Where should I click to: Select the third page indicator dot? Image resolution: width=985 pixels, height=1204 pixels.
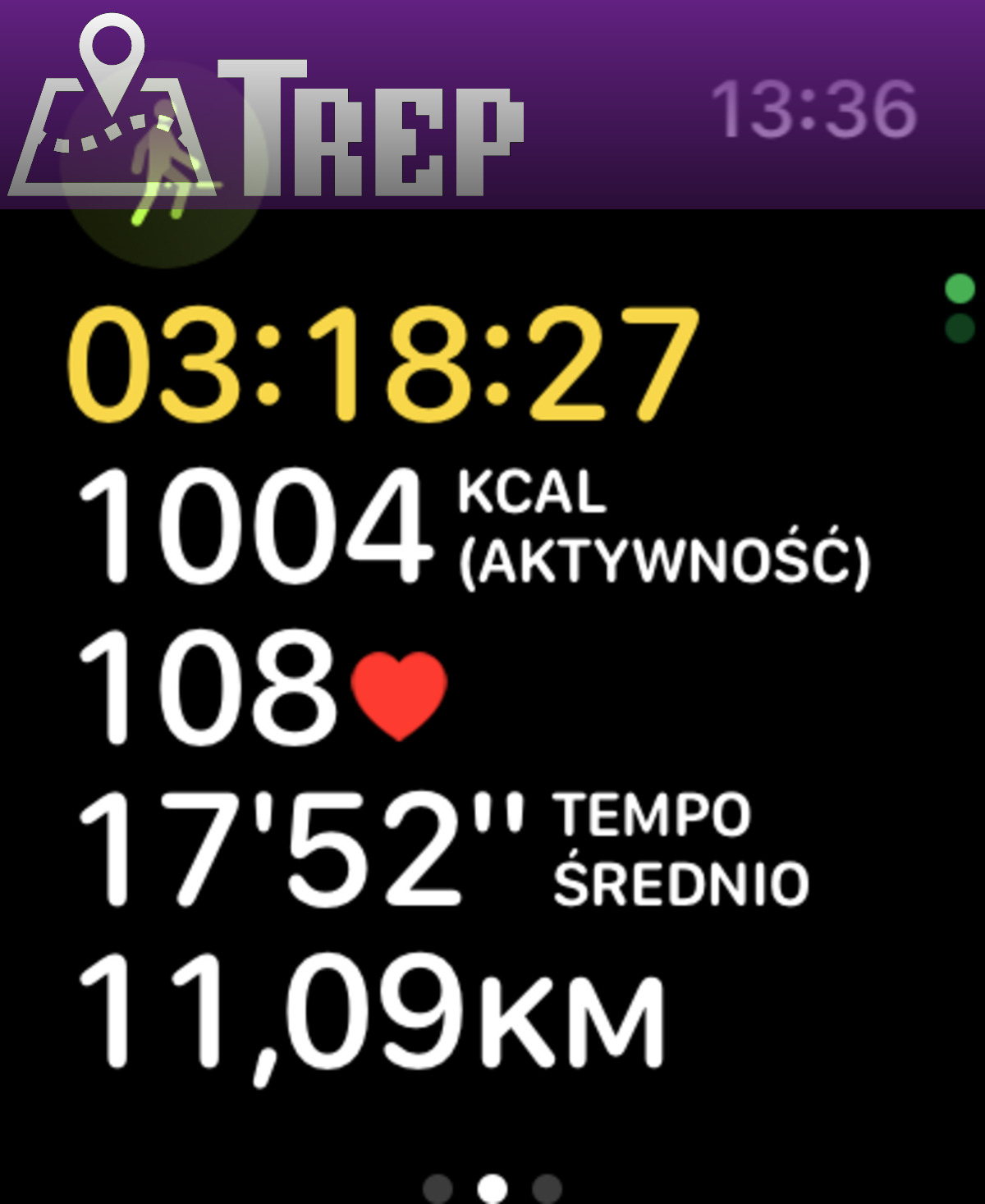click(547, 1187)
